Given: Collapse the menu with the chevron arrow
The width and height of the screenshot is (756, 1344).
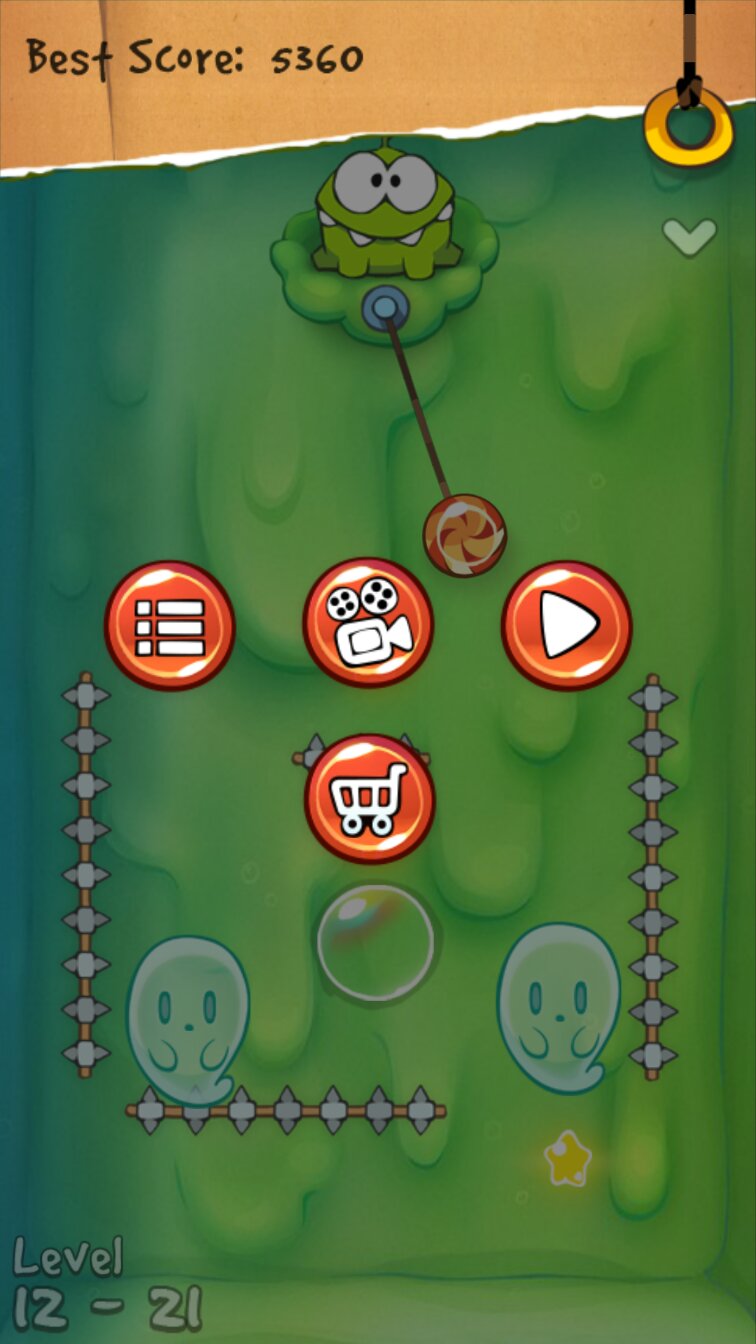Looking at the screenshot, I should 689,236.
